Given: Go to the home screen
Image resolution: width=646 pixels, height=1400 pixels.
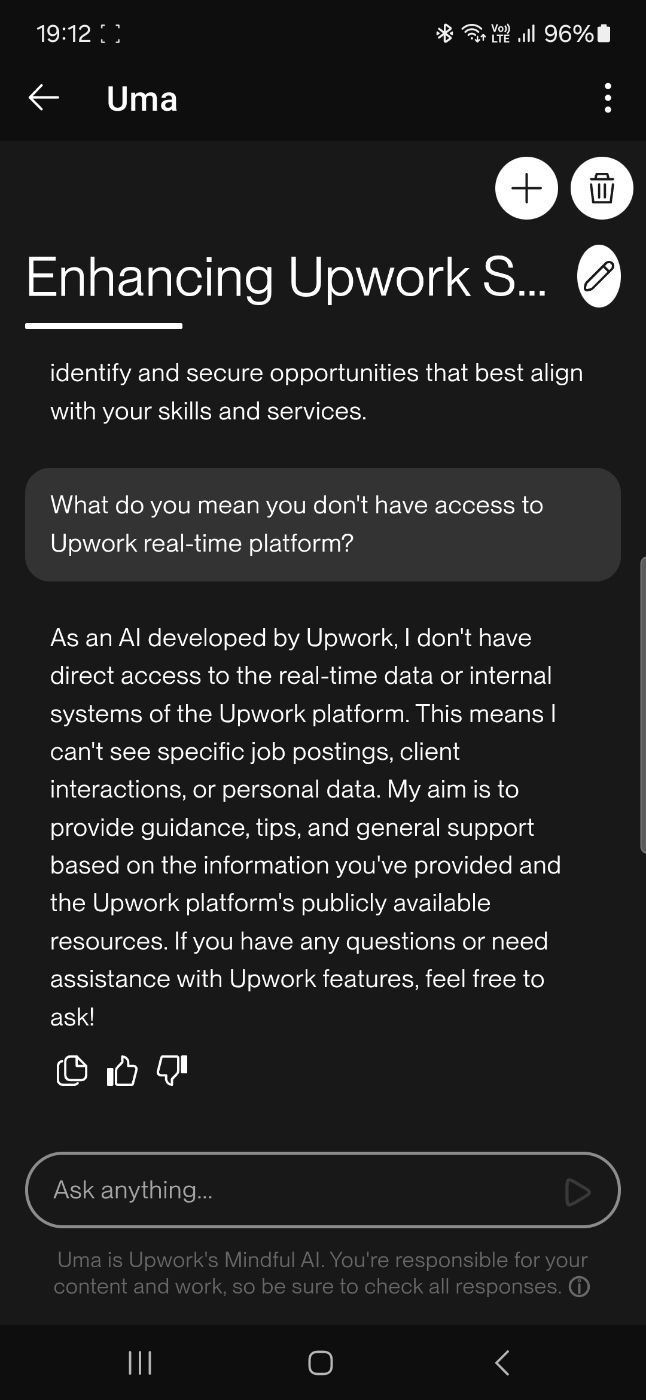Looking at the screenshot, I should pos(320,1362).
